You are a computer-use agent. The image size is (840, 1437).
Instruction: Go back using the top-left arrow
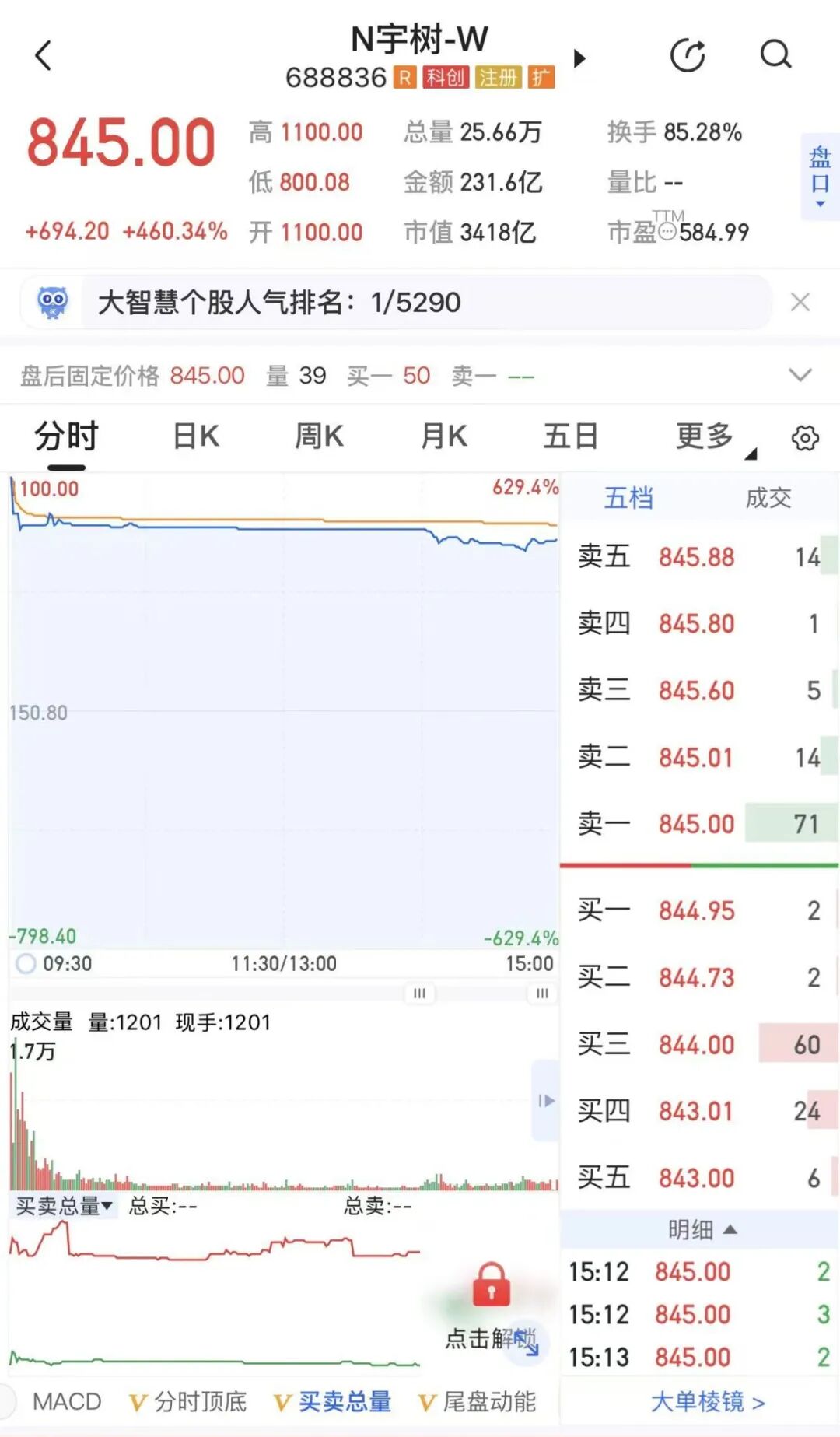coord(44,55)
